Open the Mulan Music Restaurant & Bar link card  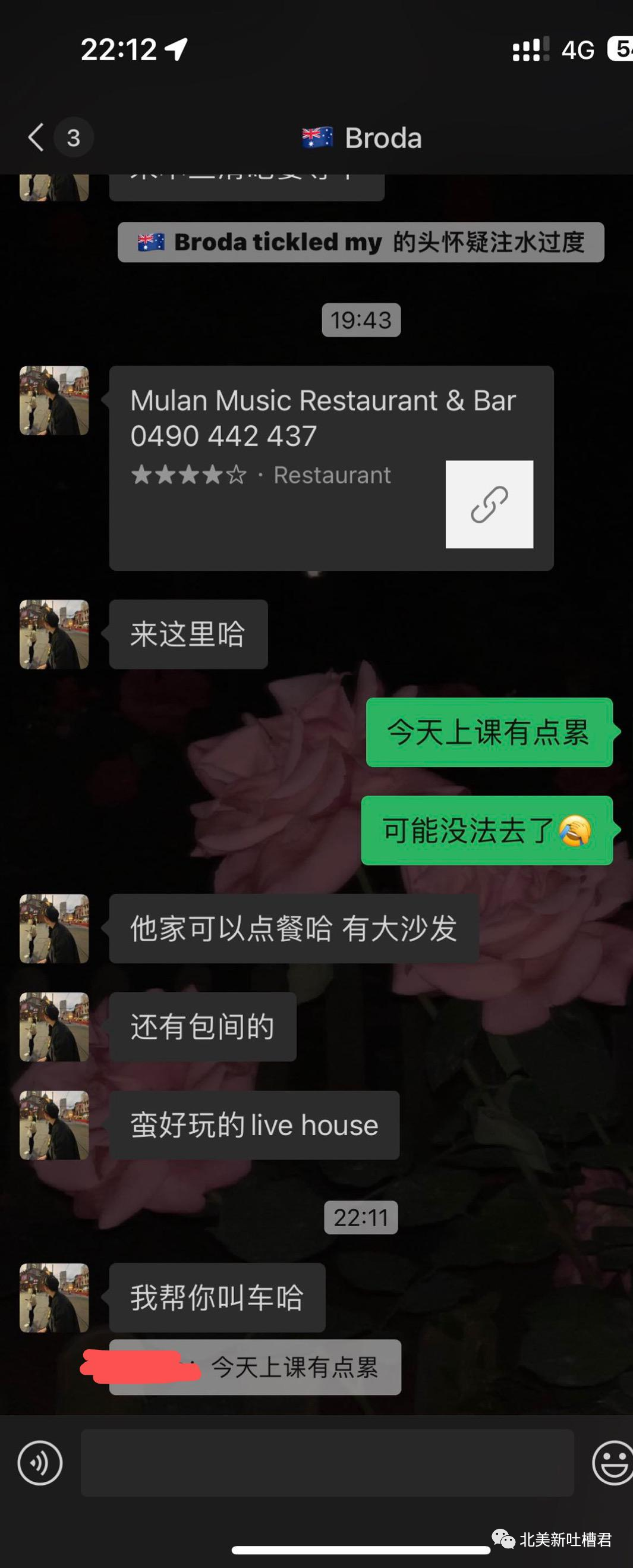331,467
